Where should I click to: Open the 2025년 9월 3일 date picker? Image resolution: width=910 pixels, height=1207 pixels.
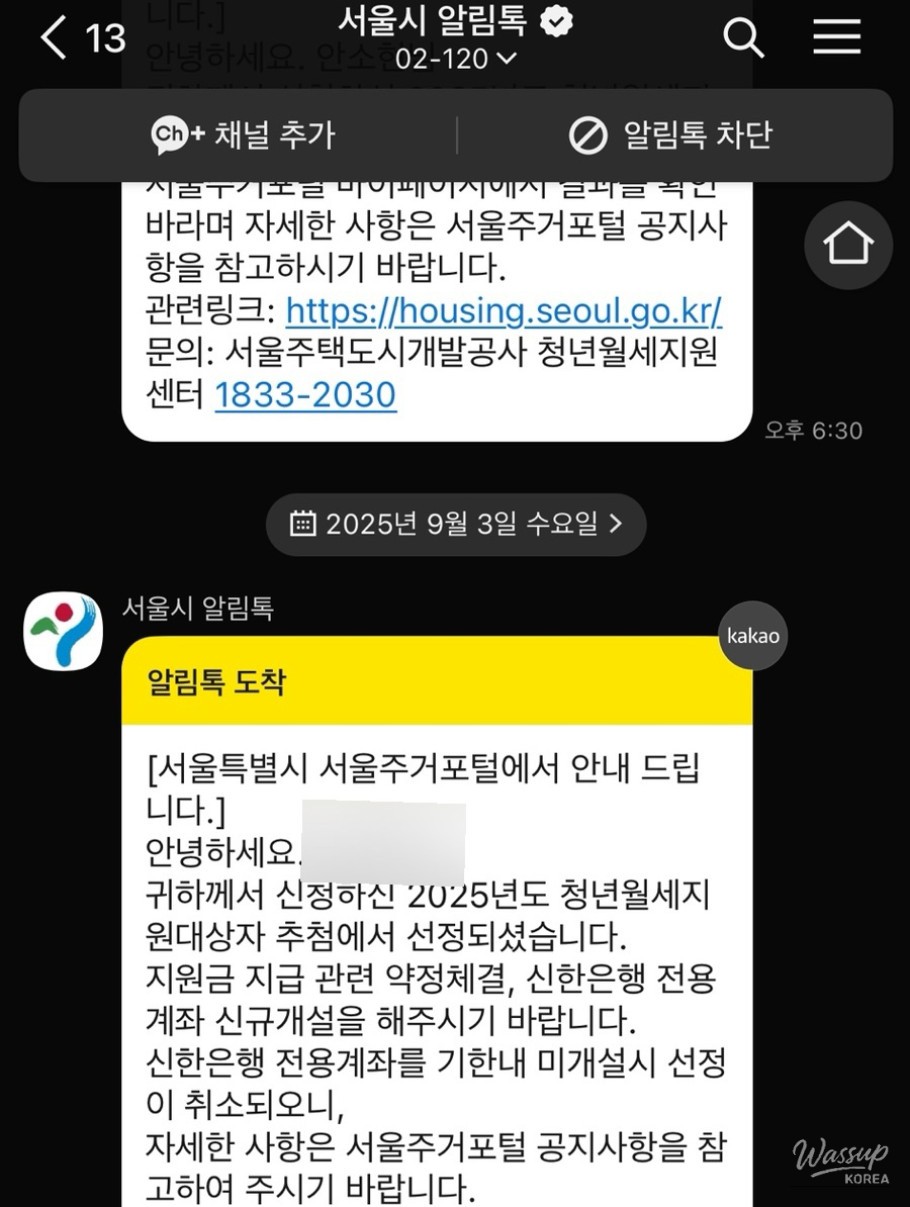[x=455, y=523]
